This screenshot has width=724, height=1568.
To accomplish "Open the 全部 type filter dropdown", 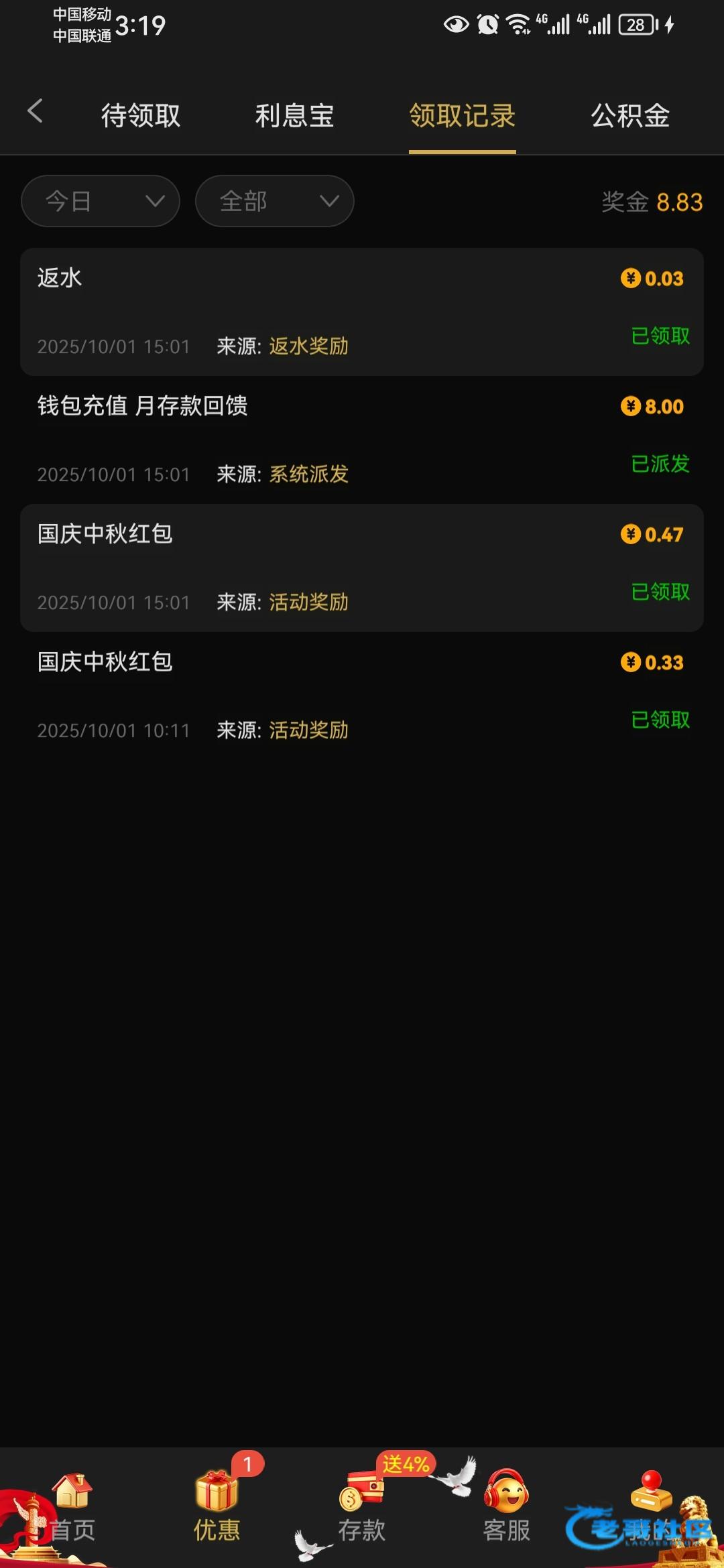I will pos(275,201).
